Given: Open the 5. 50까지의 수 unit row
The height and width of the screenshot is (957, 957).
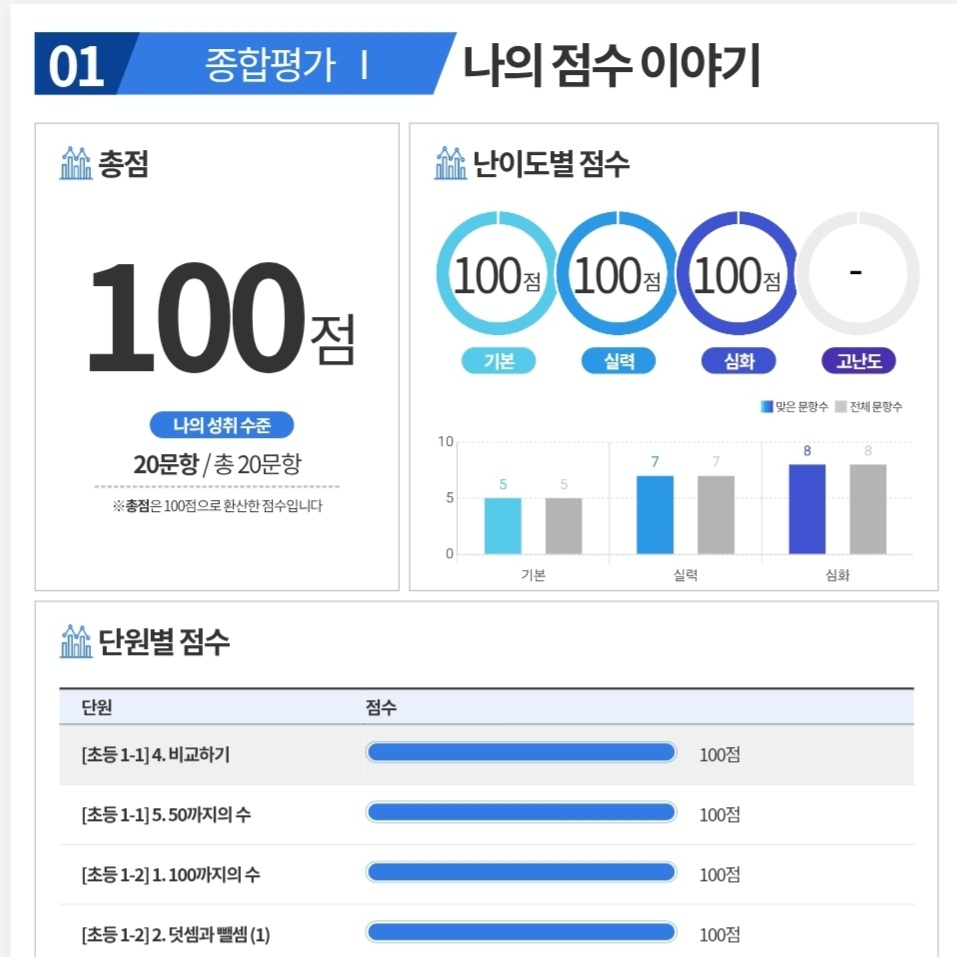Looking at the screenshot, I should [x=166, y=815].
